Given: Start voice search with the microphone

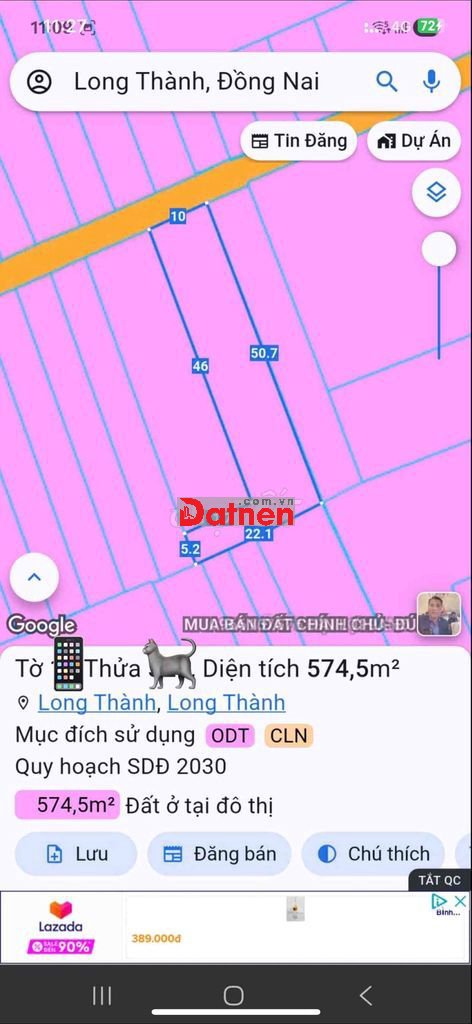Looking at the screenshot, I should [431, 82].
